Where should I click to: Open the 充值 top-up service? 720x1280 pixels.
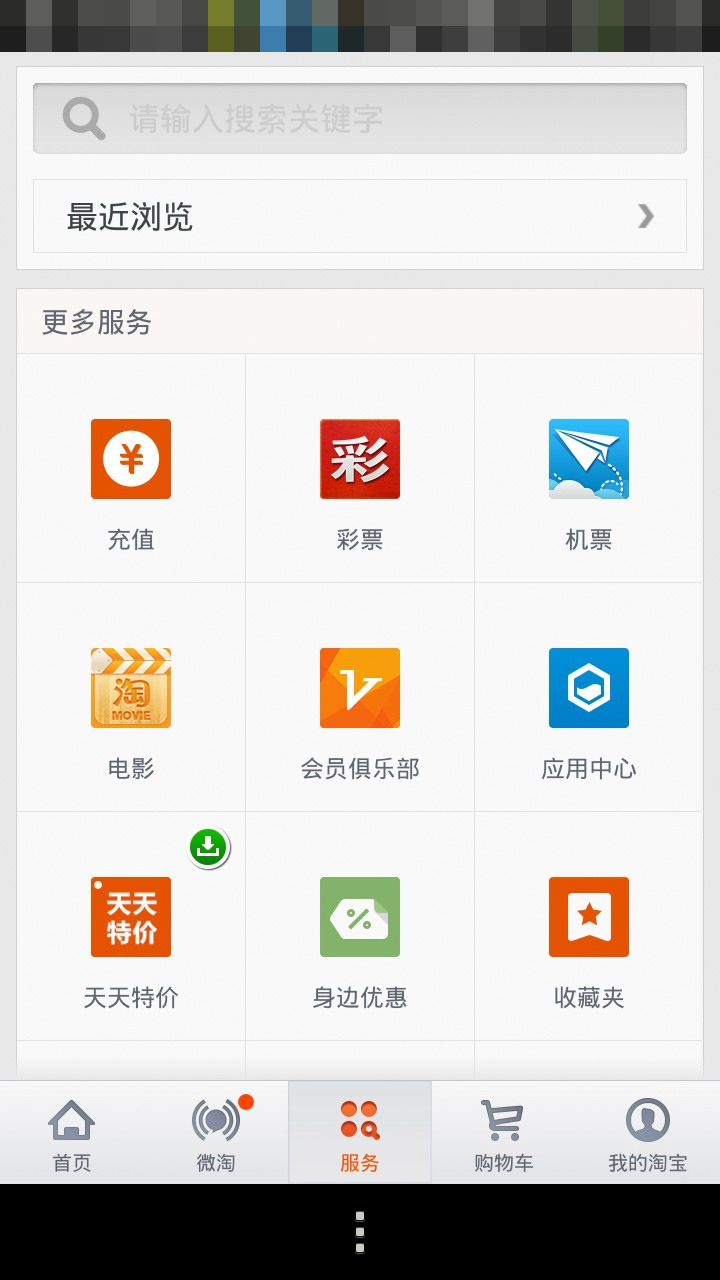coord(131,468)
